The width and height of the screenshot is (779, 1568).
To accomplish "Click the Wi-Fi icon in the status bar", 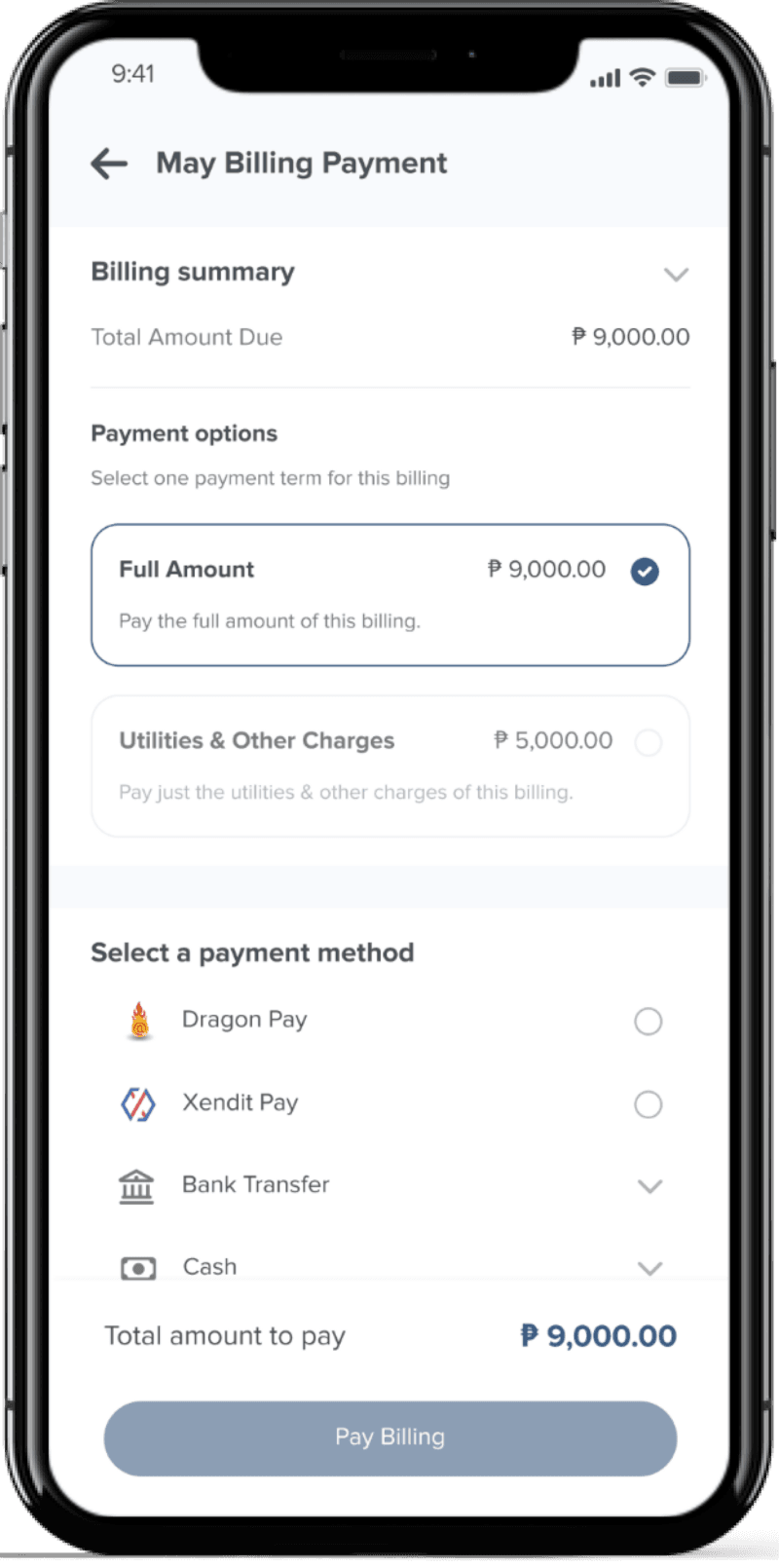I will (x=641, y=76).
